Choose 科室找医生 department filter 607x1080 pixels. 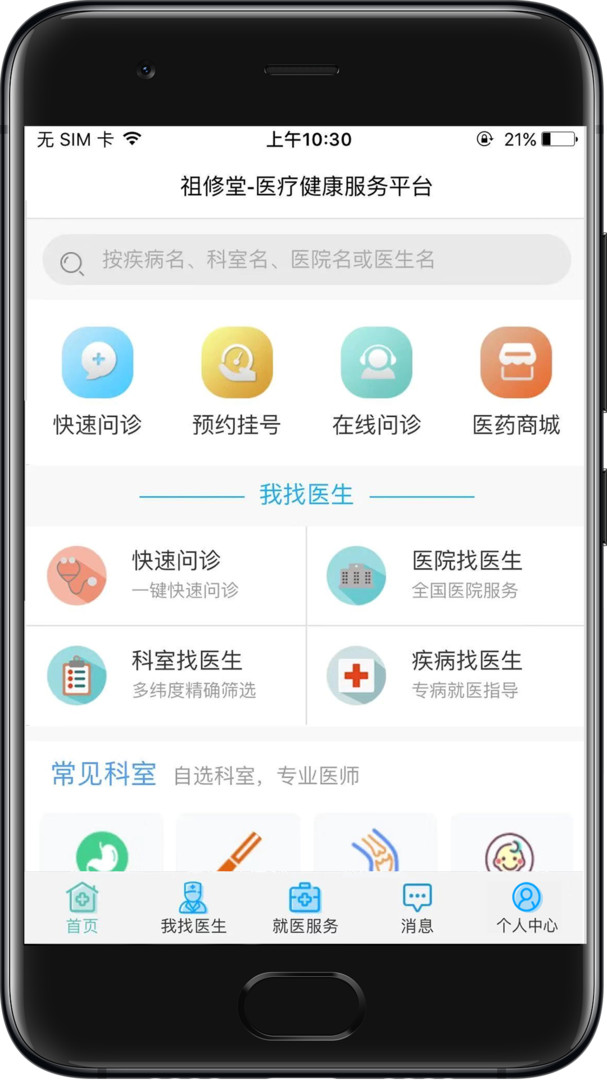(165, 676)
